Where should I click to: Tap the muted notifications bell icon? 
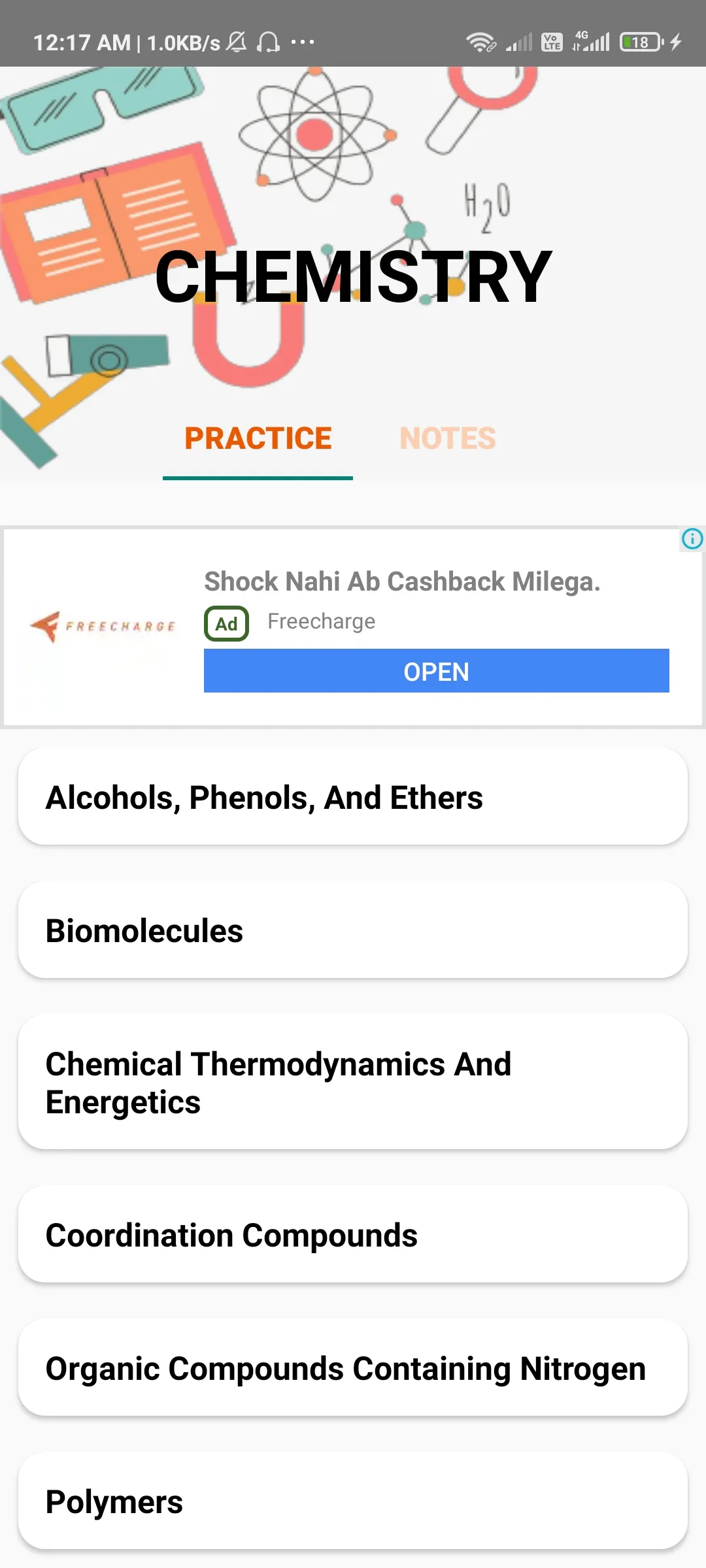point(237,41)
